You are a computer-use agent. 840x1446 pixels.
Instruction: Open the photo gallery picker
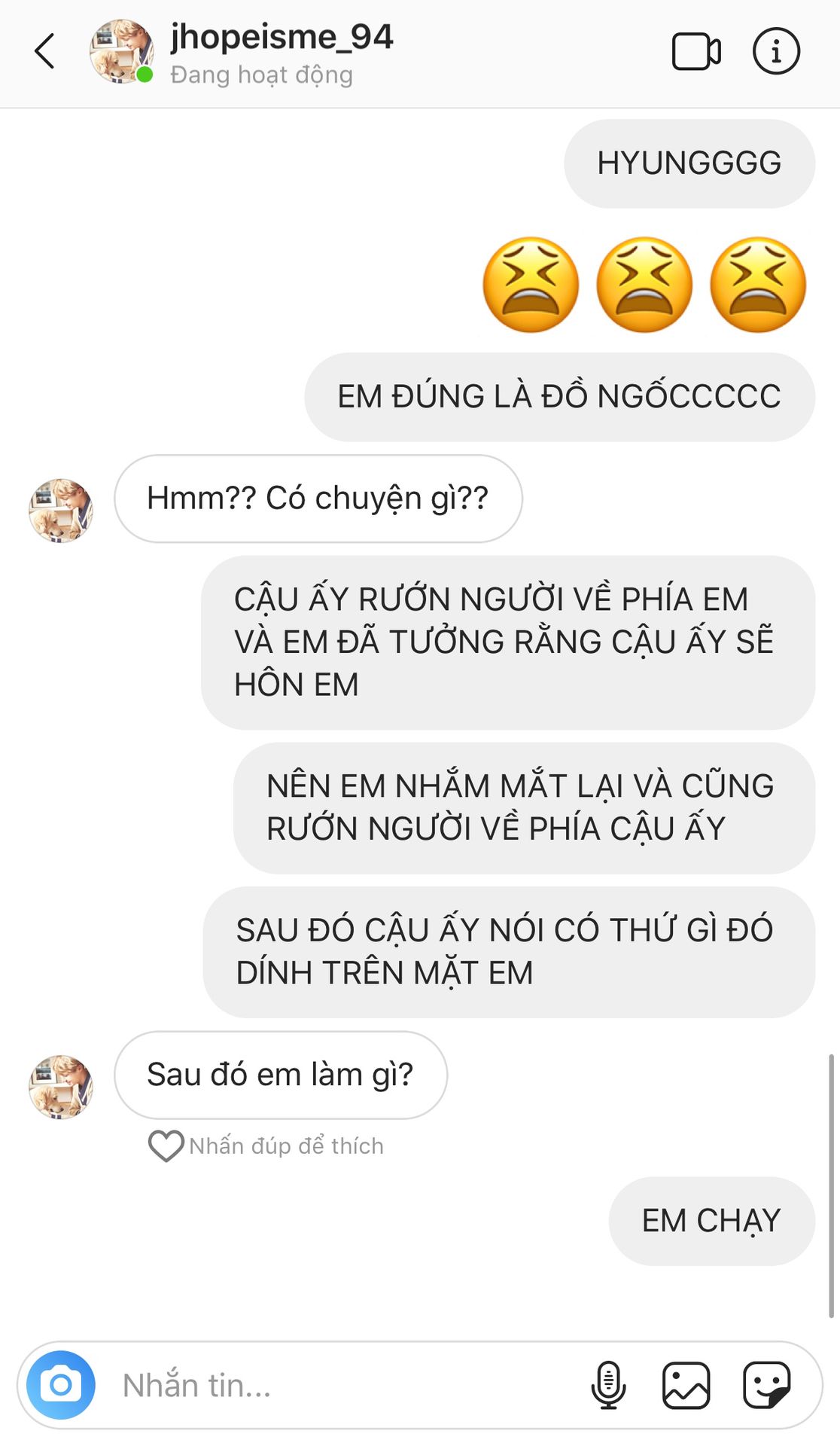tap(686, 1384)
